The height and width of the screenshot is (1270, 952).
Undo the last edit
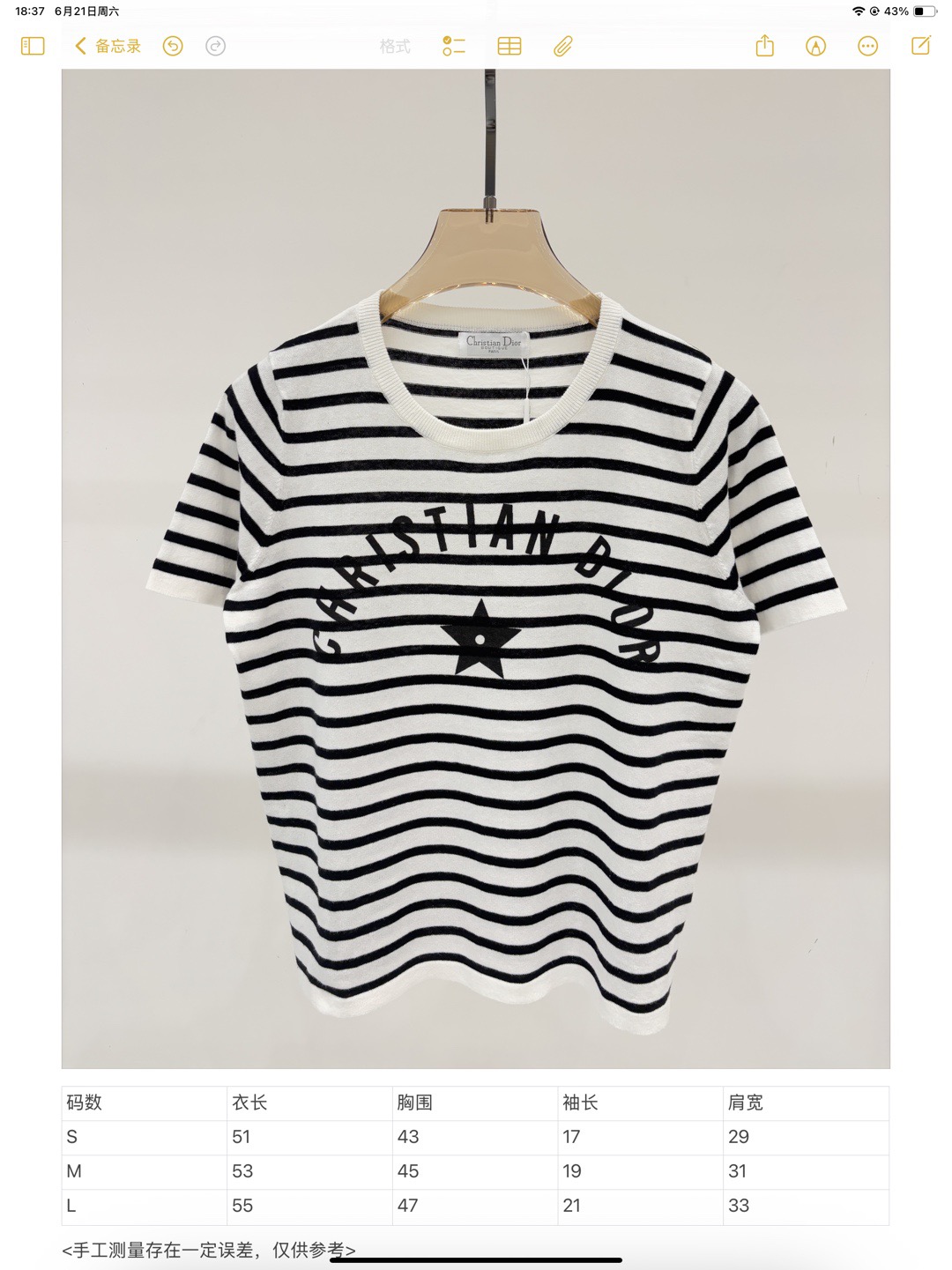[173, 46]
